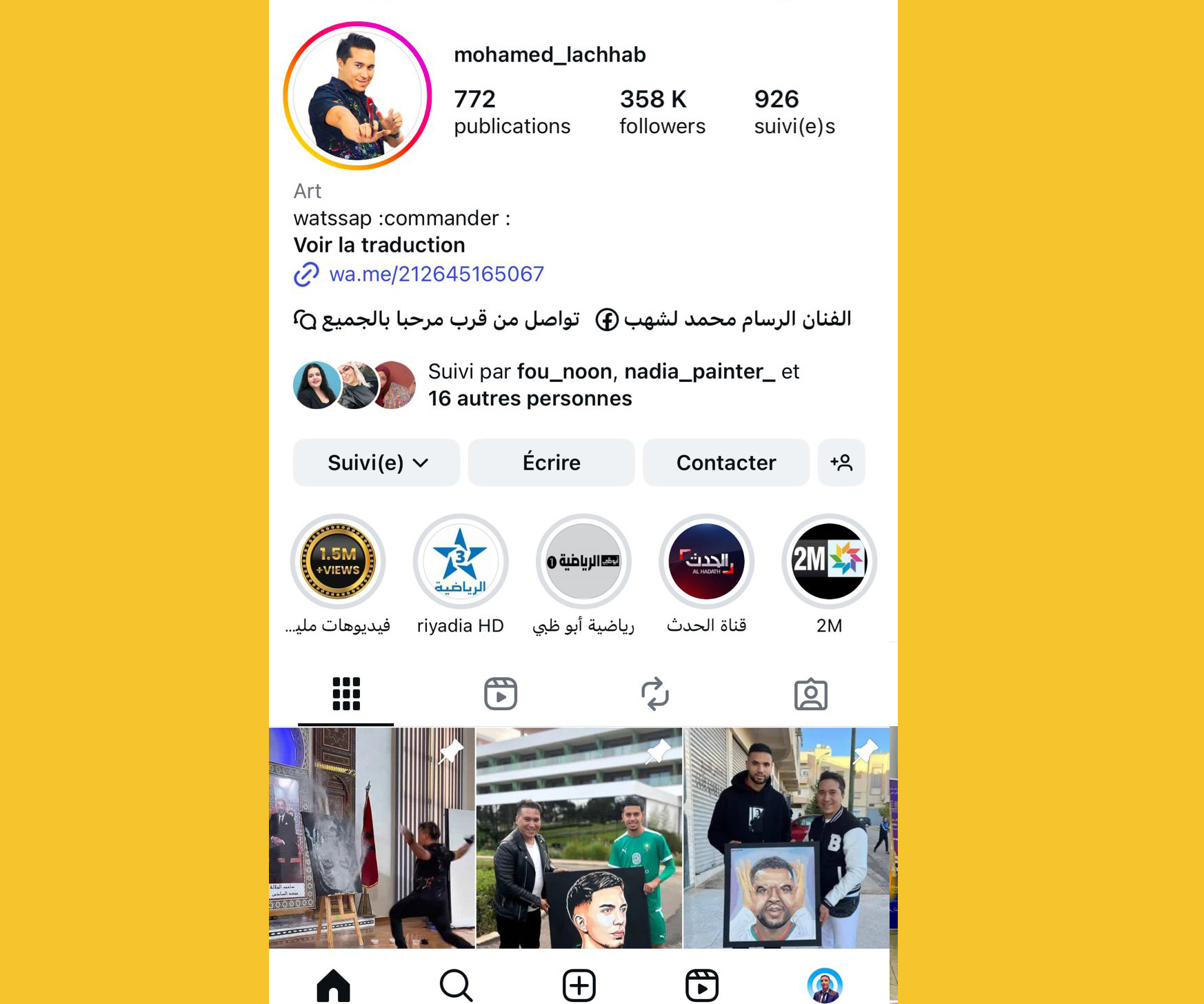Open the 1.5M Views story highlight
Screen dimensions: 1204x1004
pyautogui.click(x=338, y=561)
